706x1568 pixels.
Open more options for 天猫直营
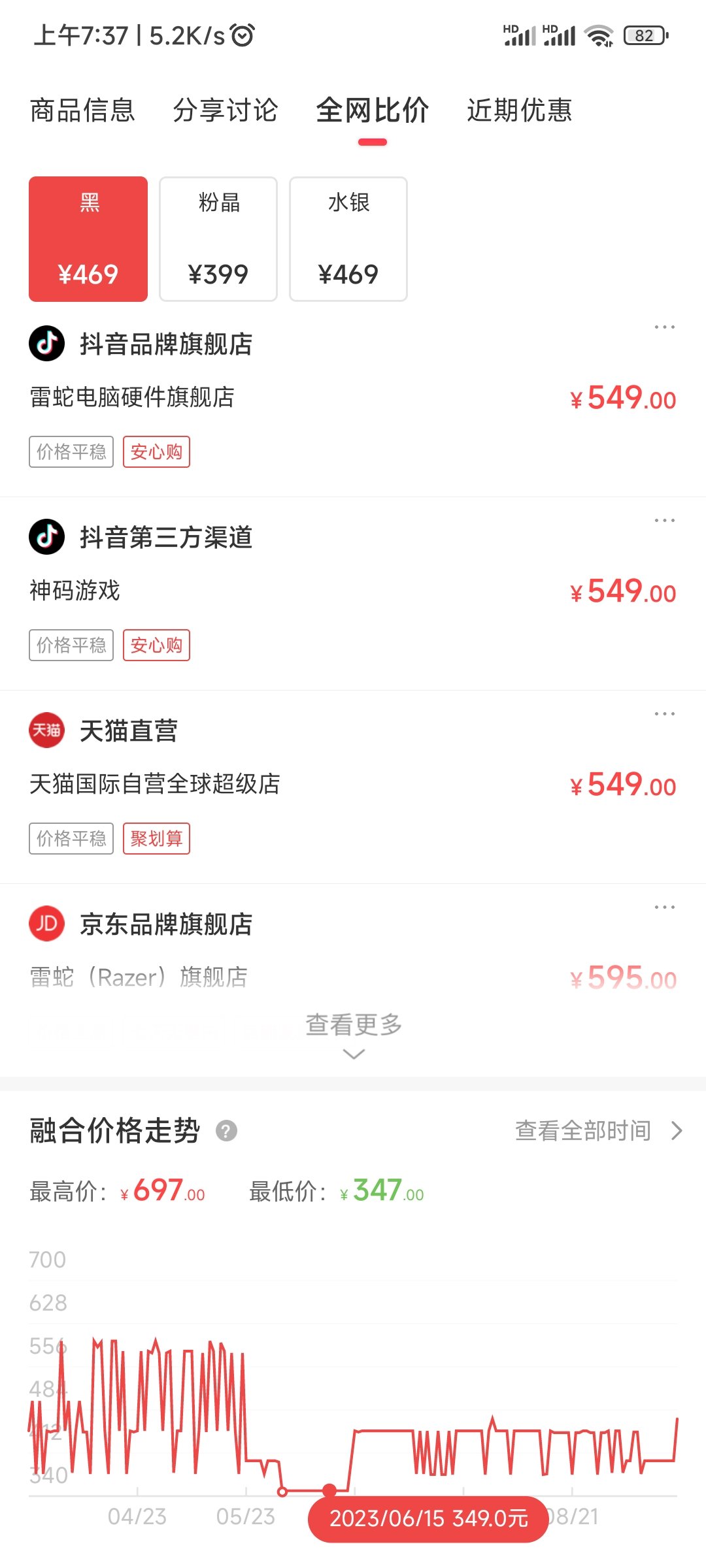[x=664, y=713]
